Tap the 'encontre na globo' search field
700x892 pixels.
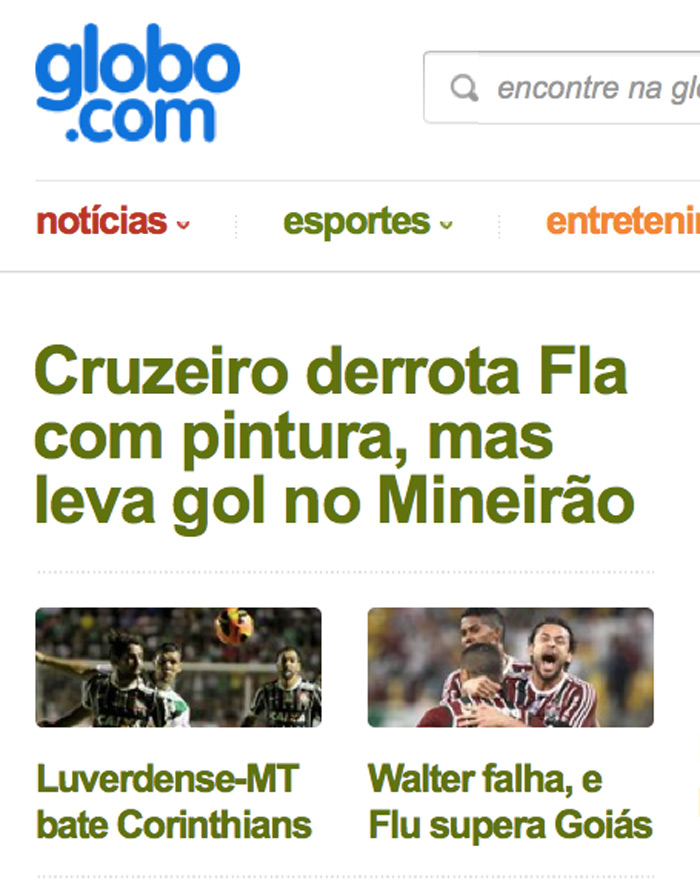pyautogui.click(x=590, y=89)
